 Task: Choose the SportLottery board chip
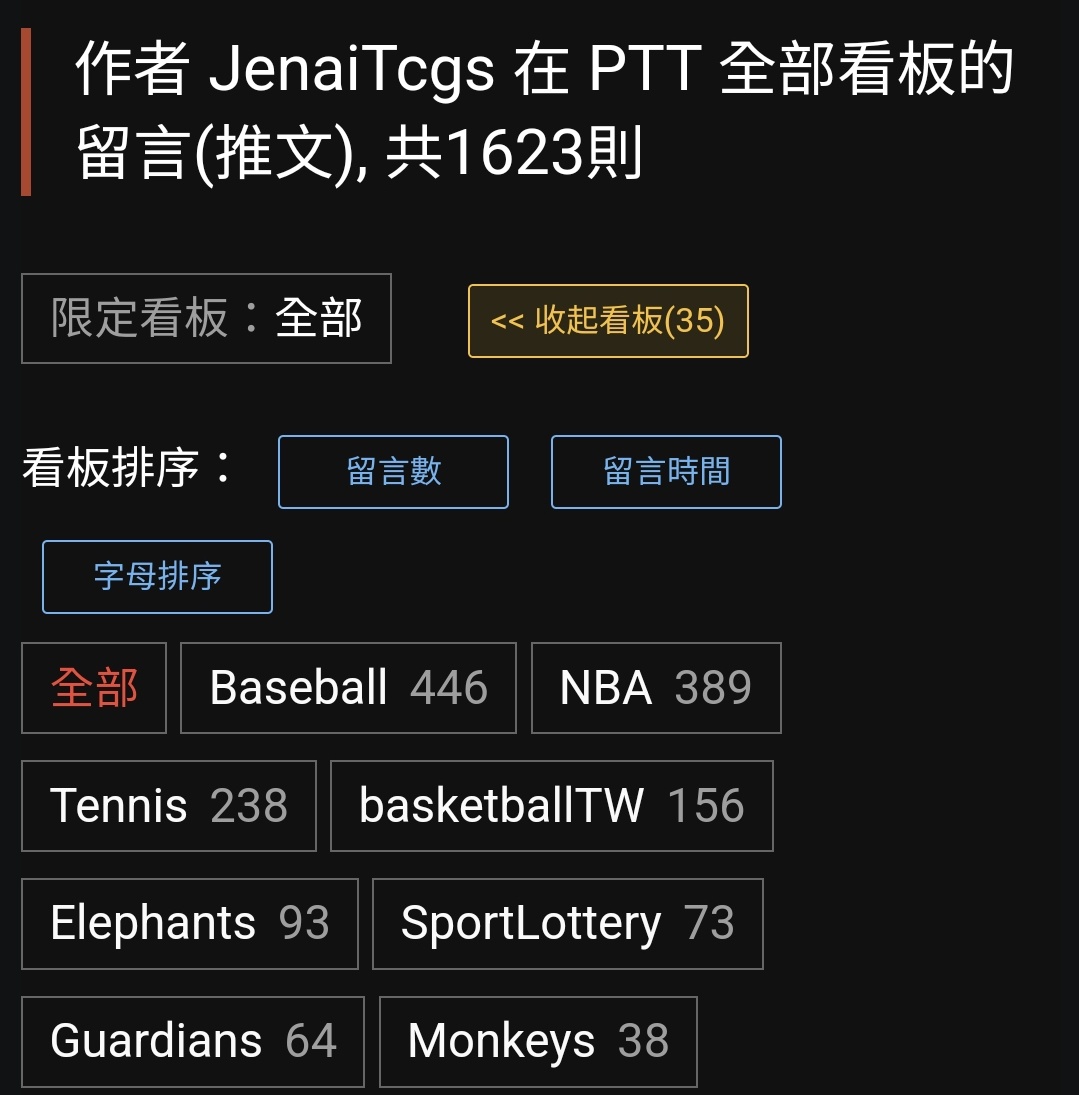point(568,924)
